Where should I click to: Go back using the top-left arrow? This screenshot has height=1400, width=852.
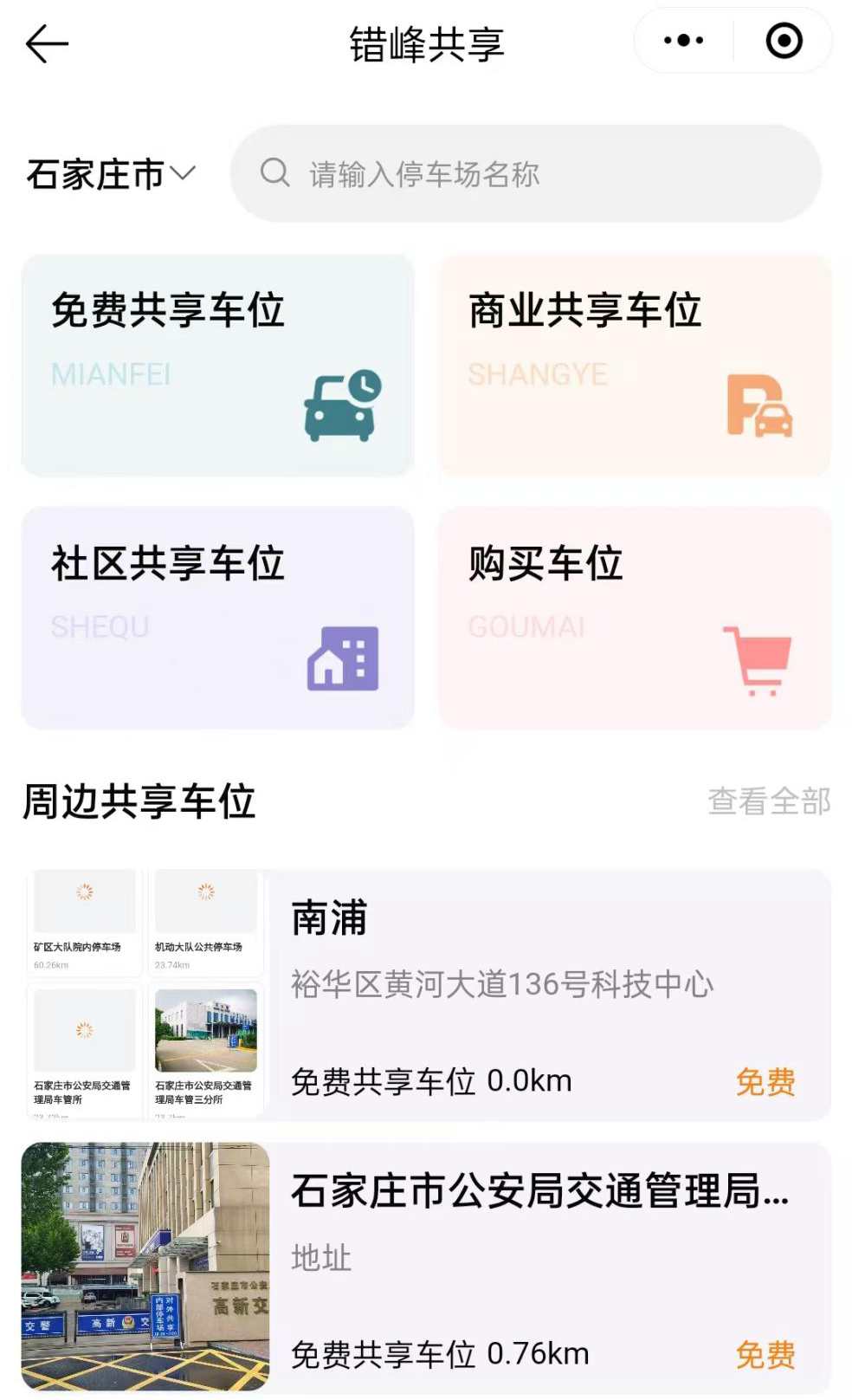click(47, 43)
